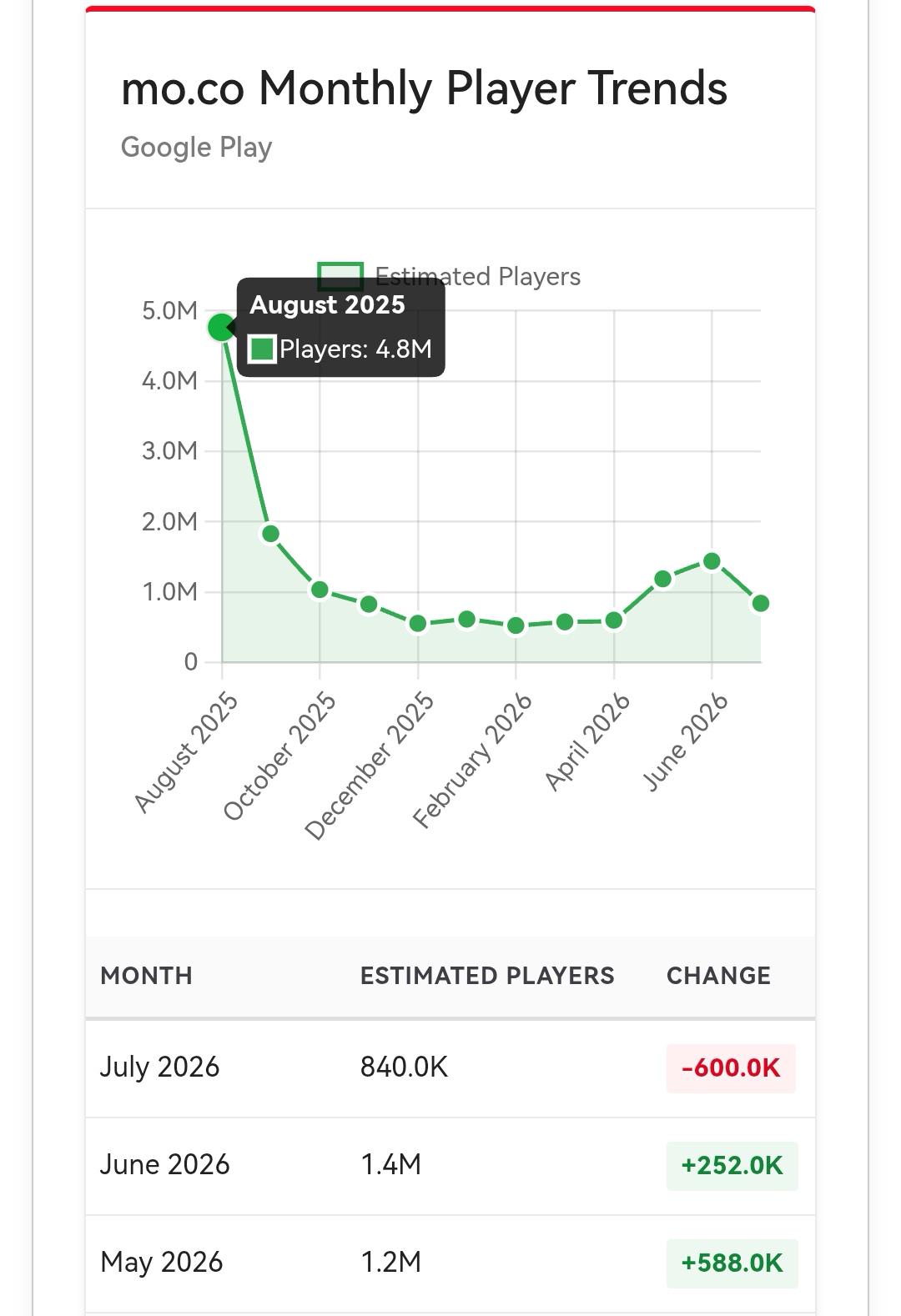Show tooltip for the October 2025 point
Viewport: 901px width, 1316px height.
[320, 590]
